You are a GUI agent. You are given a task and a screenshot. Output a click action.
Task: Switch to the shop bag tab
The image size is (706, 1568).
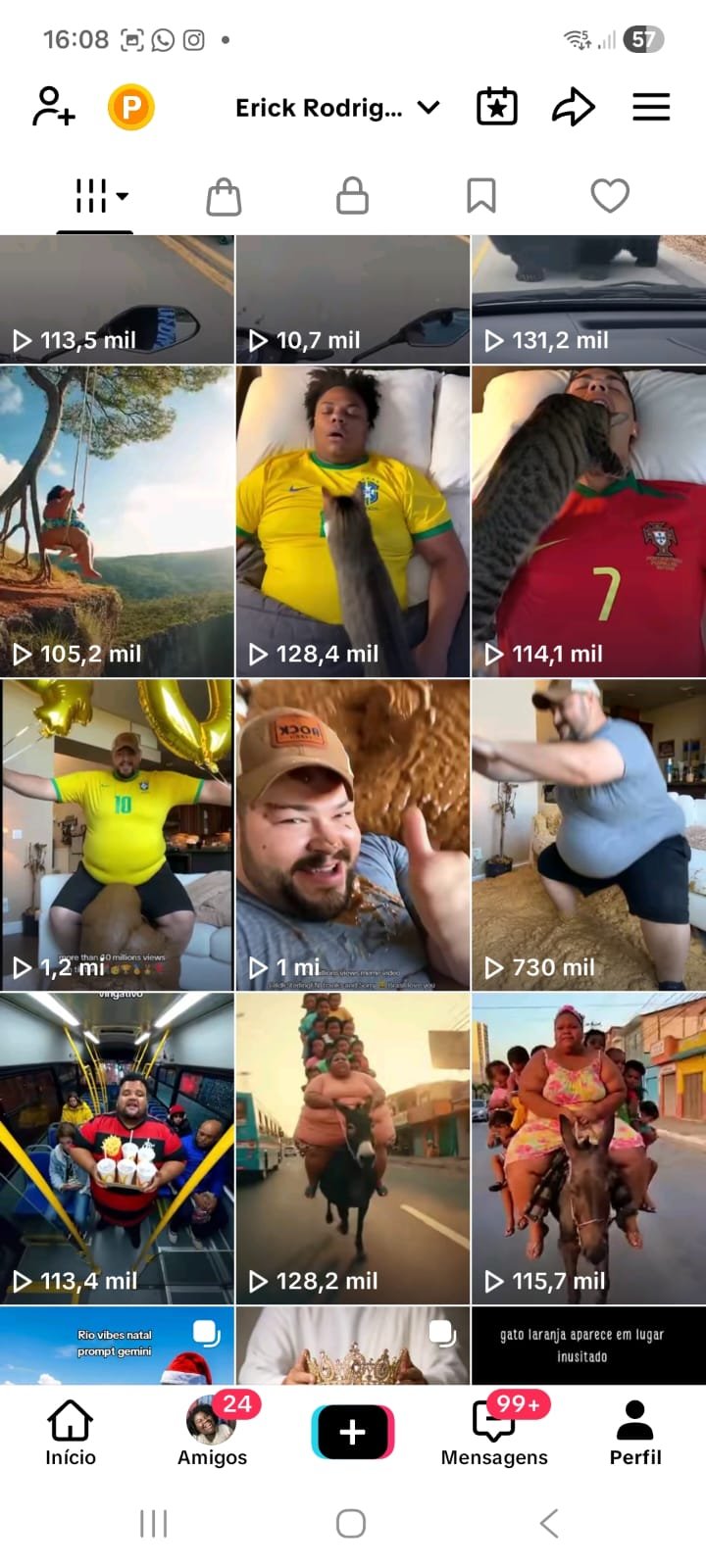pos(224,196)
